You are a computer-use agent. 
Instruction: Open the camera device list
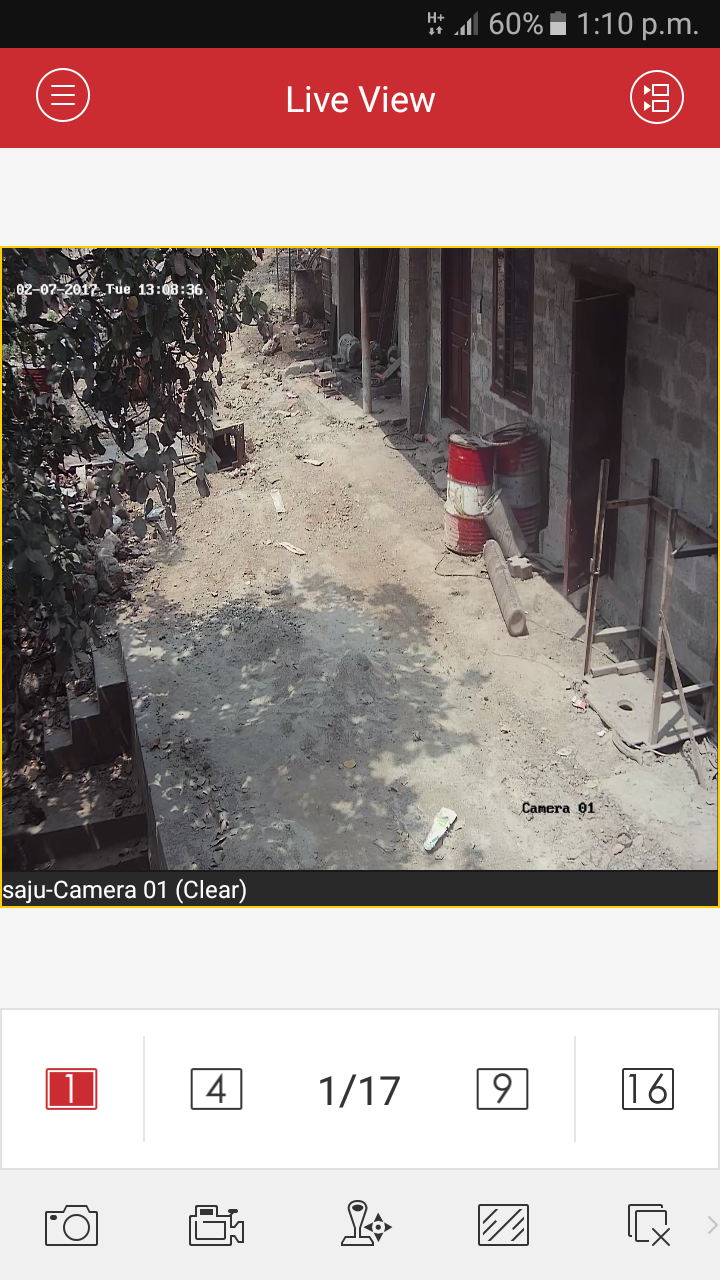tap(656, 97)
